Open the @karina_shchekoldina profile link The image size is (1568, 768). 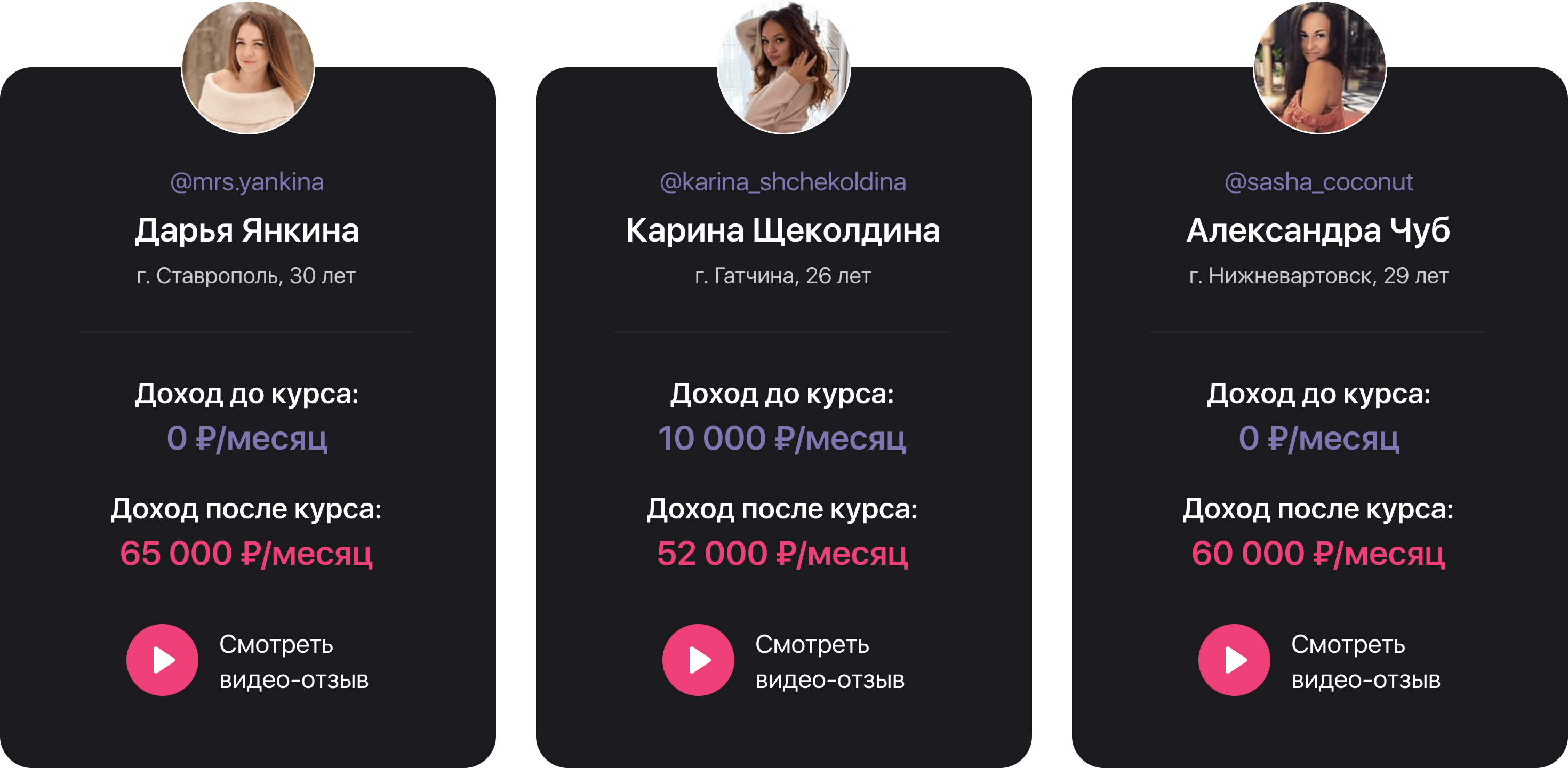tap(783, 182)
